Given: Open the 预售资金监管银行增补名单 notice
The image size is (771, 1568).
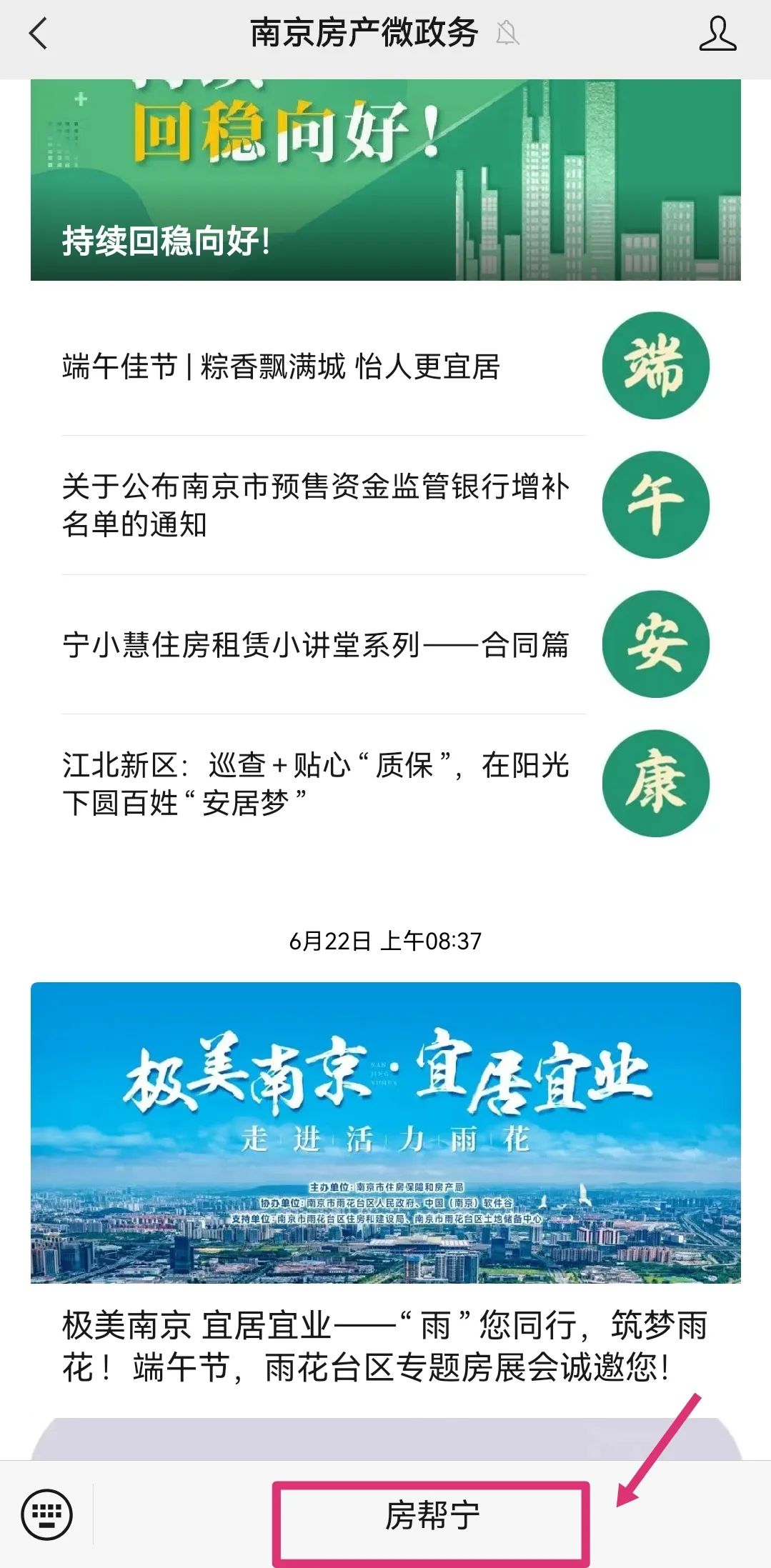Looking at the screenshot, I should point(385,505).
